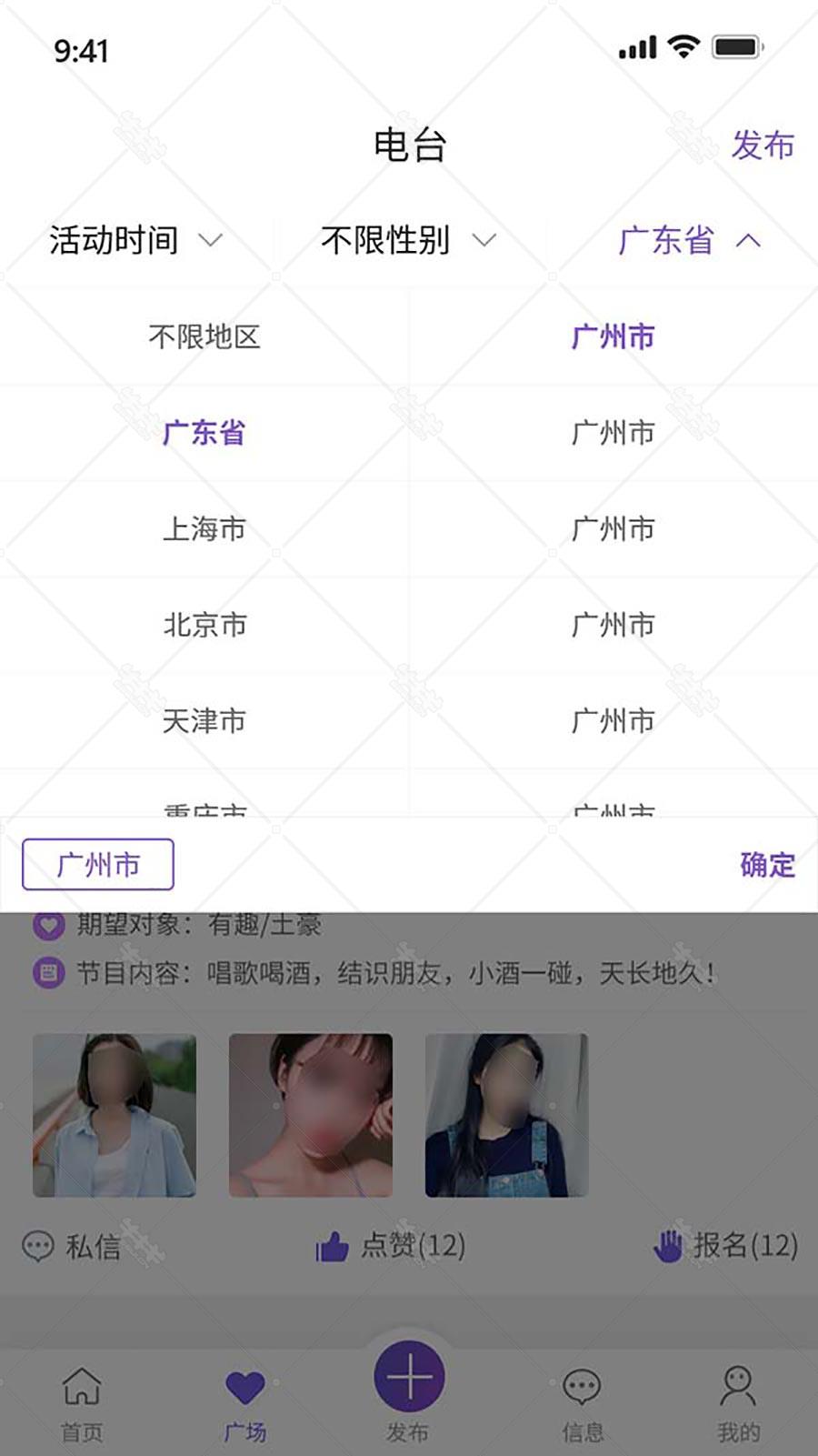Like the post via 点赞(12)
The image size is (818, 1456).
tap(390, 1246)
